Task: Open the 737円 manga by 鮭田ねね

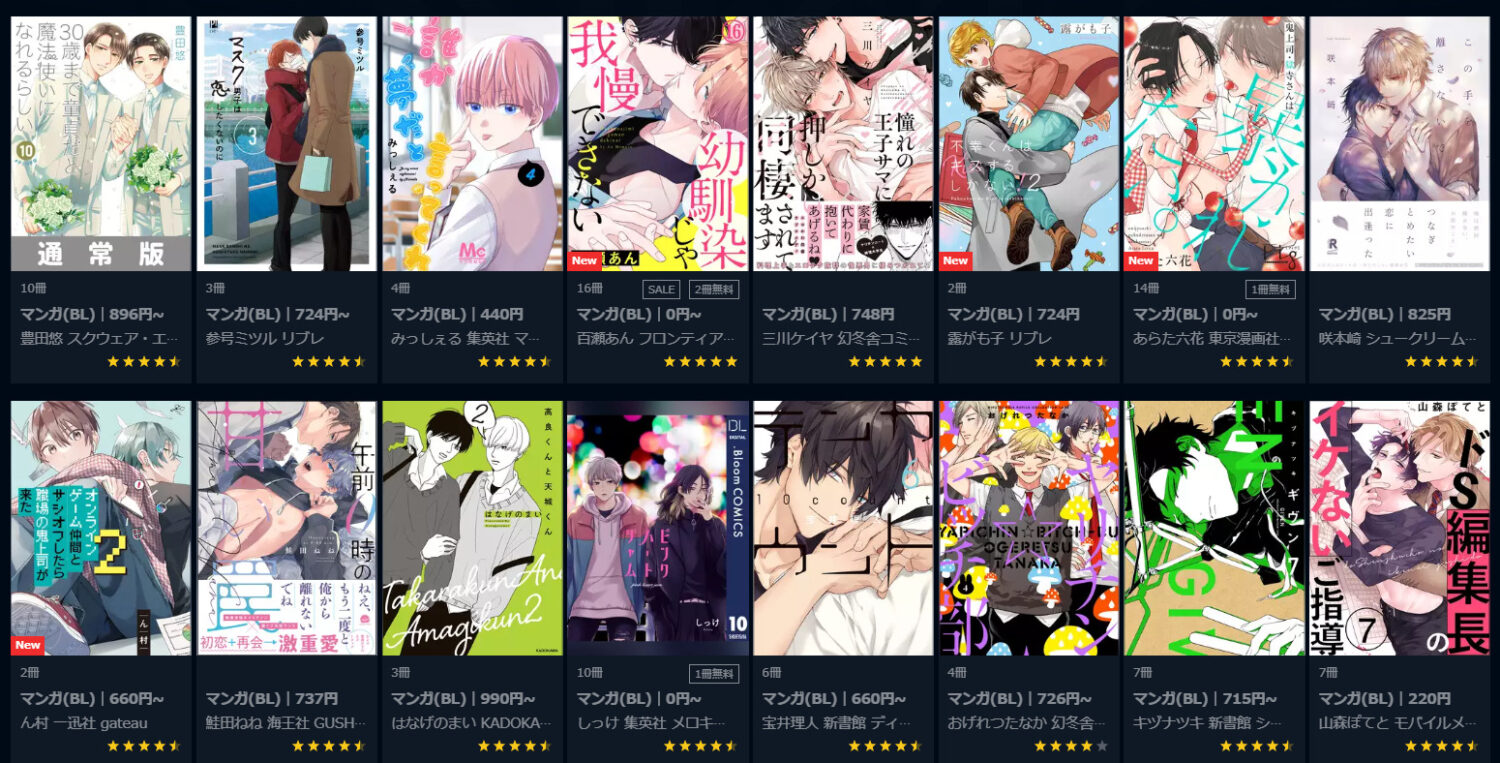Action: coord(286,528)
